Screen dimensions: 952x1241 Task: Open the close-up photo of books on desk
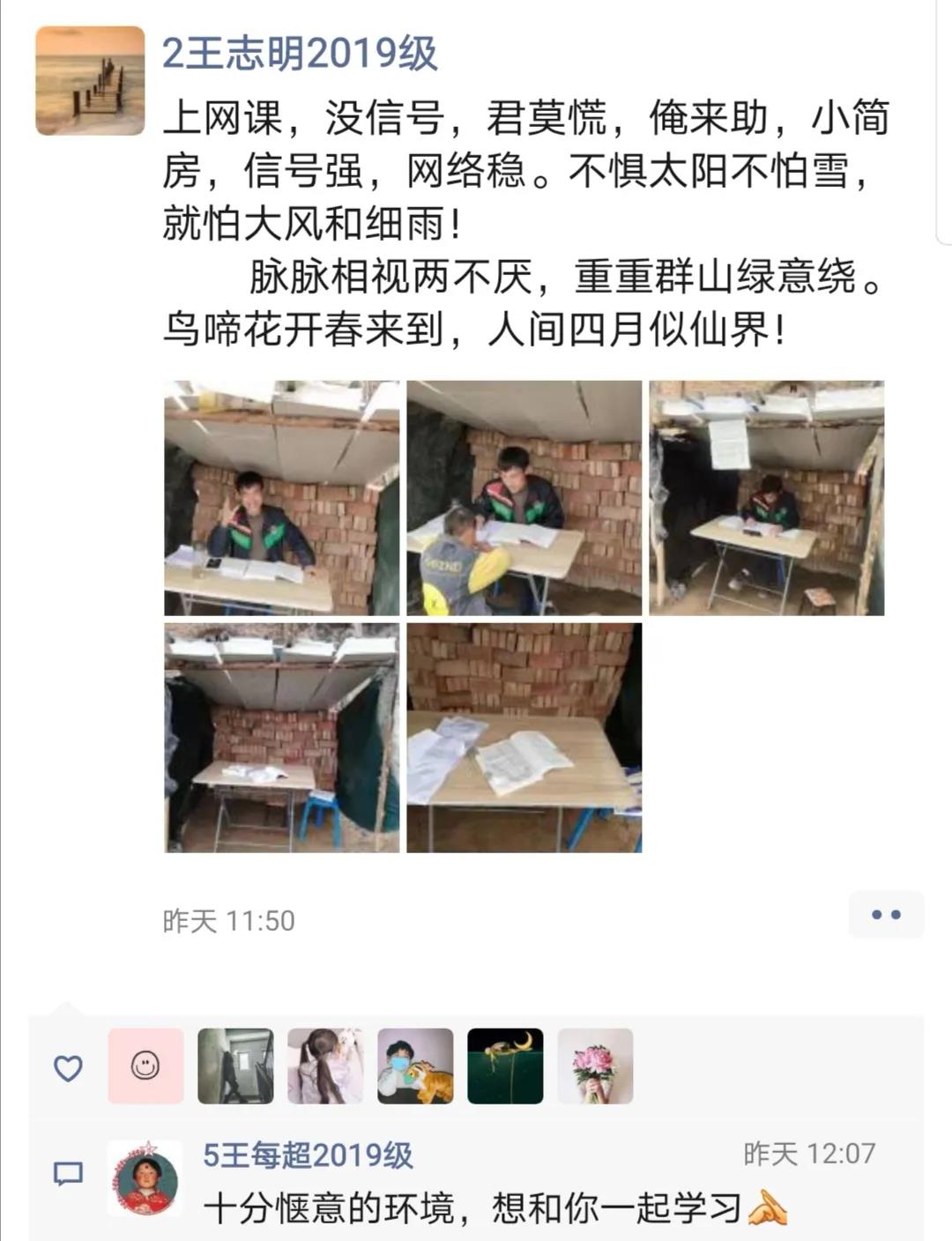tap(524, 738)
